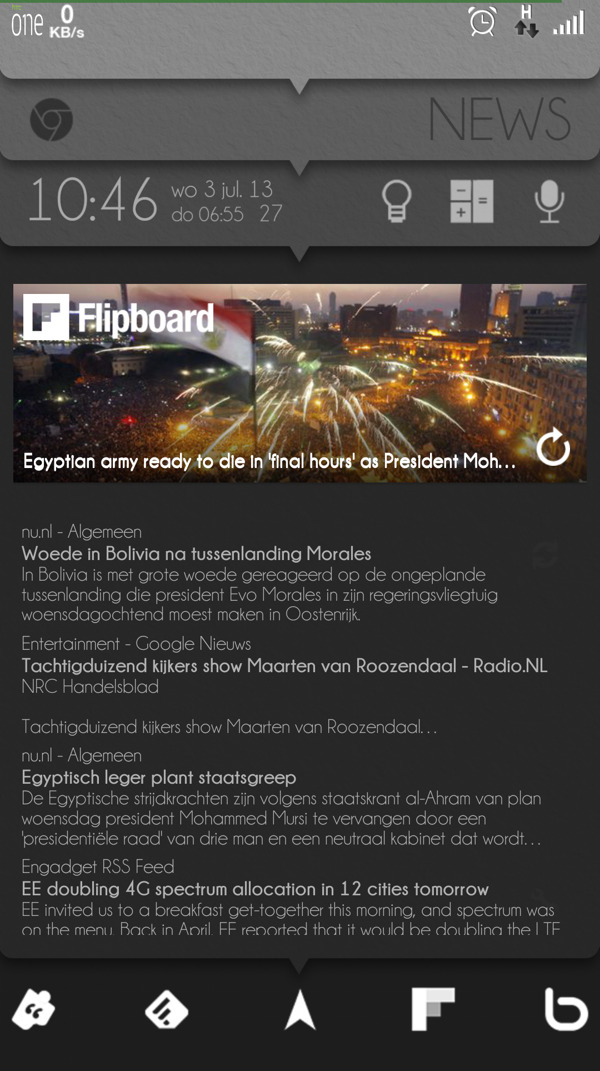Open 'Egyptisch leger plant staatsgreep' article

pos(159,777)
